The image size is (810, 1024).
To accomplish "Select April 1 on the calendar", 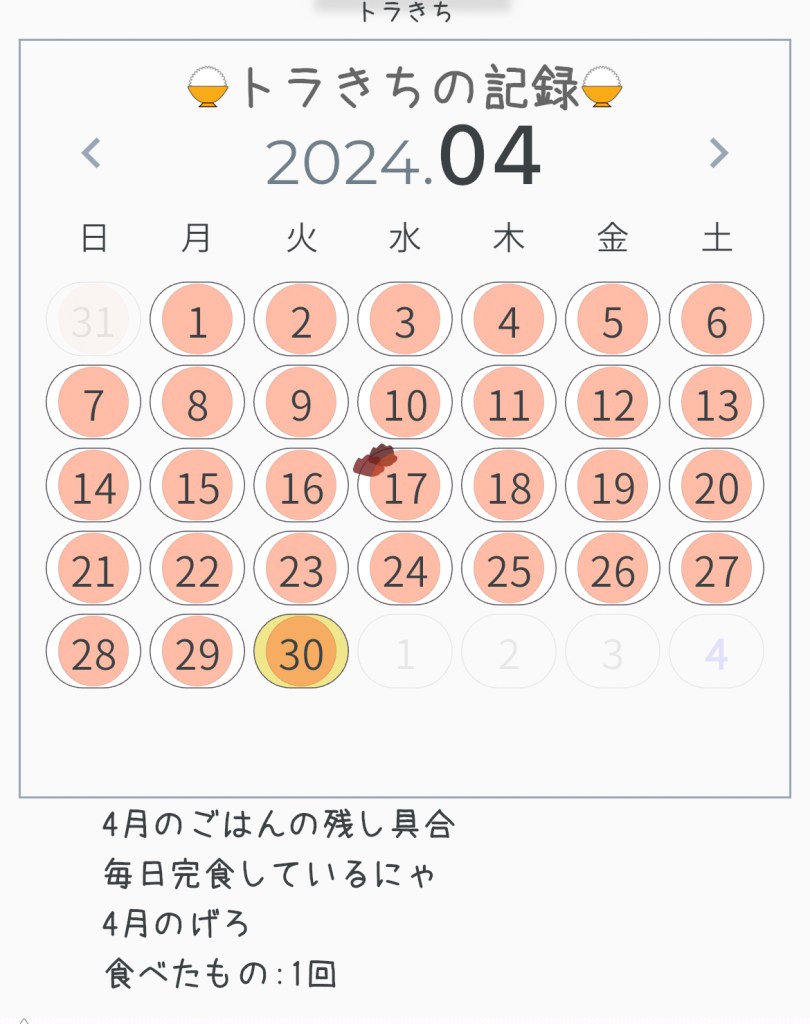I will tap(197, 320).
